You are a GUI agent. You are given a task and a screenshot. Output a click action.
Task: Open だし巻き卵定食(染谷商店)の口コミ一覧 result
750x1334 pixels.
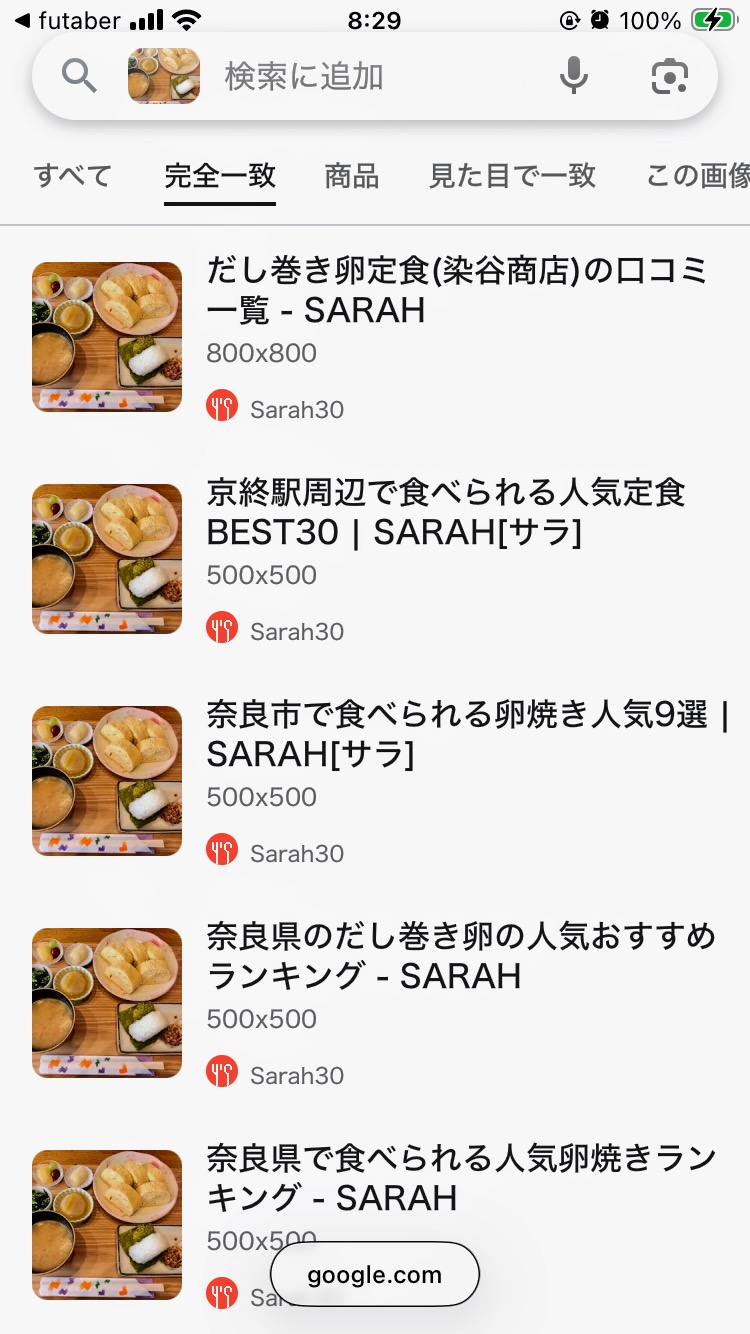457,290
